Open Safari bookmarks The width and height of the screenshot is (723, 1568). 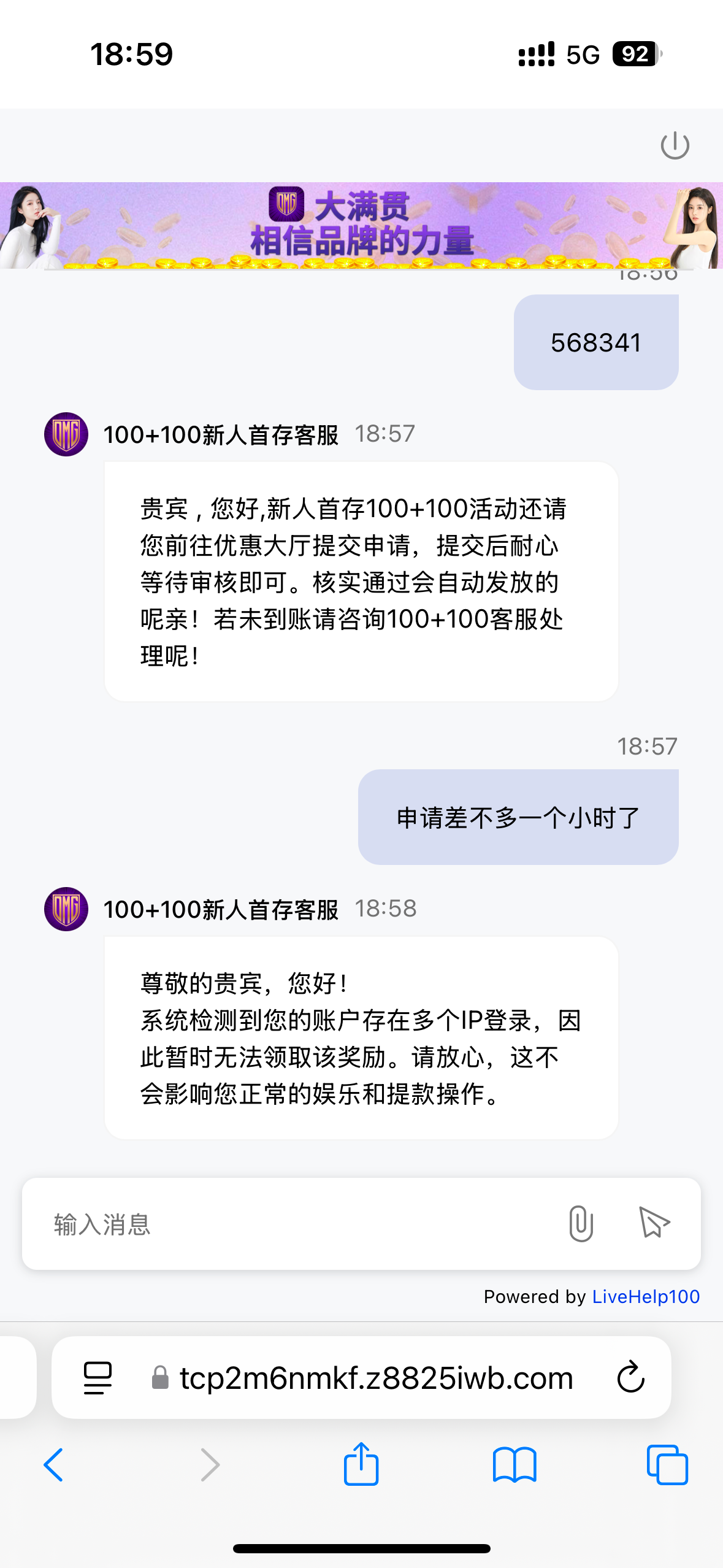515,1465
